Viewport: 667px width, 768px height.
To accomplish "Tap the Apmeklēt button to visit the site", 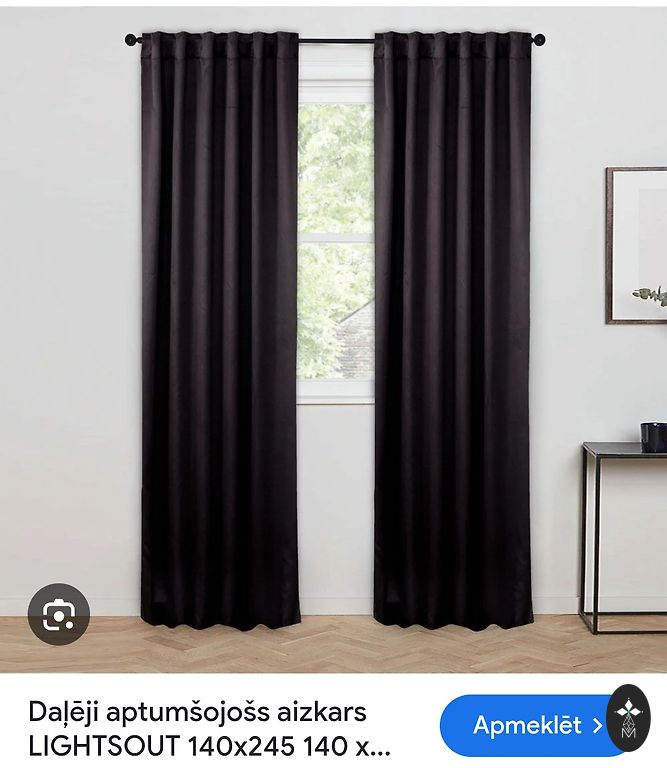I will point(526,726).
